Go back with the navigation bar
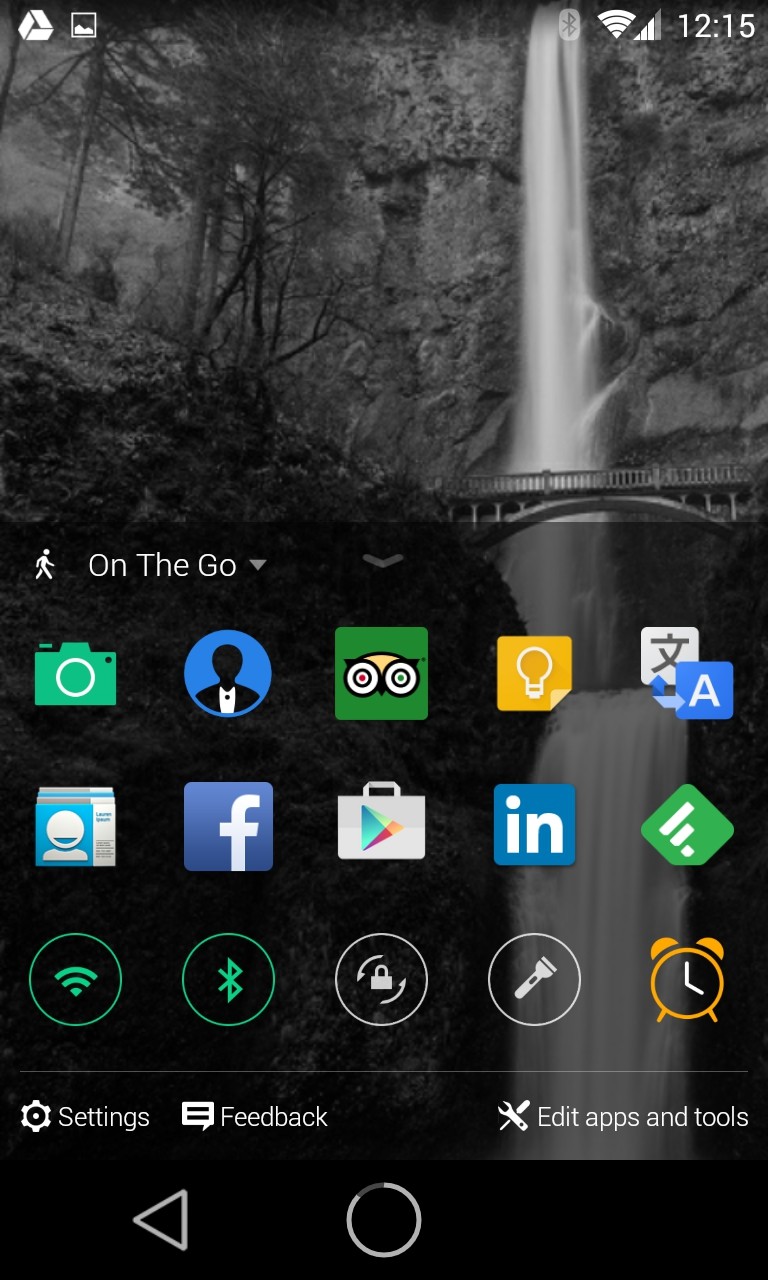This screenshot has width=768, height=1280. tap(162, 1220)
